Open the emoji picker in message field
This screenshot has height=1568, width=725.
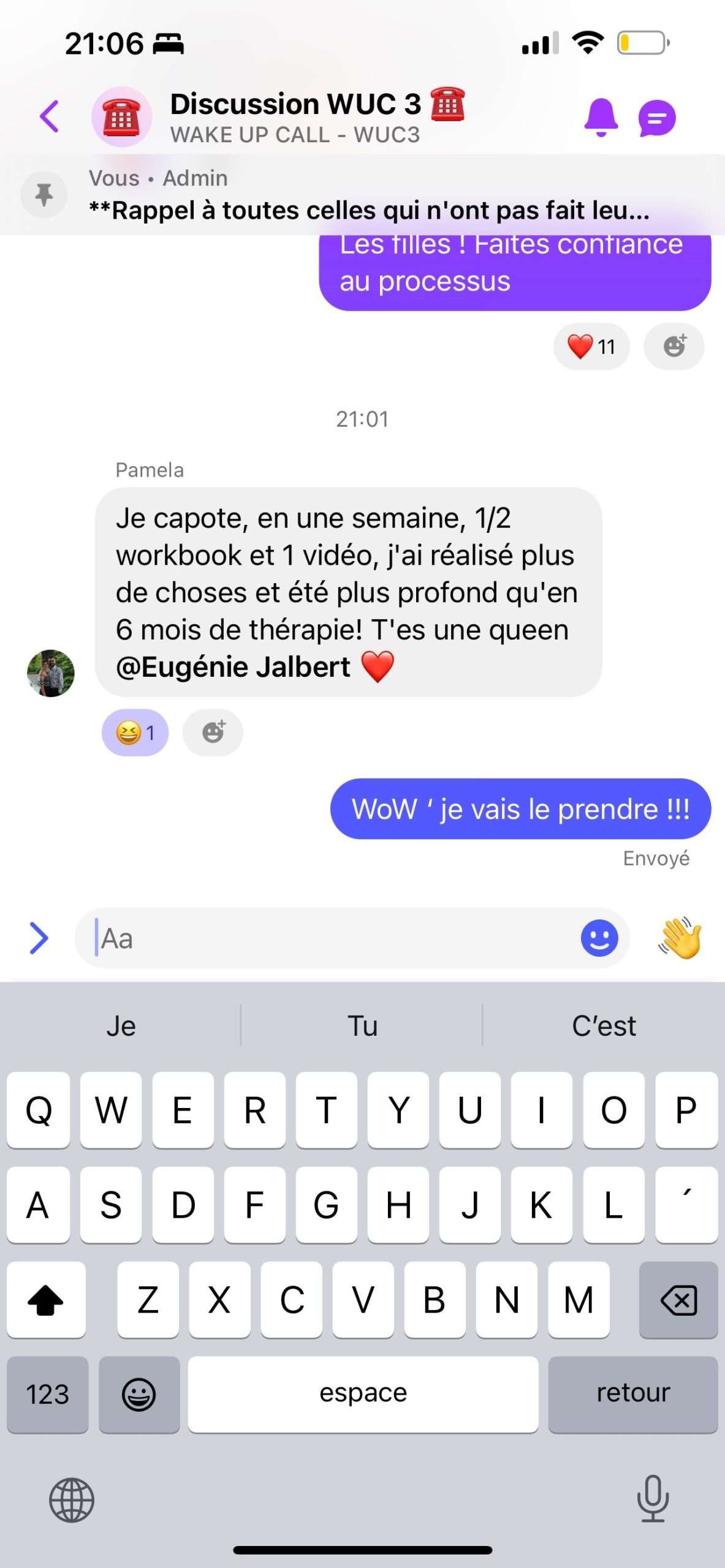tap(599, 938)
